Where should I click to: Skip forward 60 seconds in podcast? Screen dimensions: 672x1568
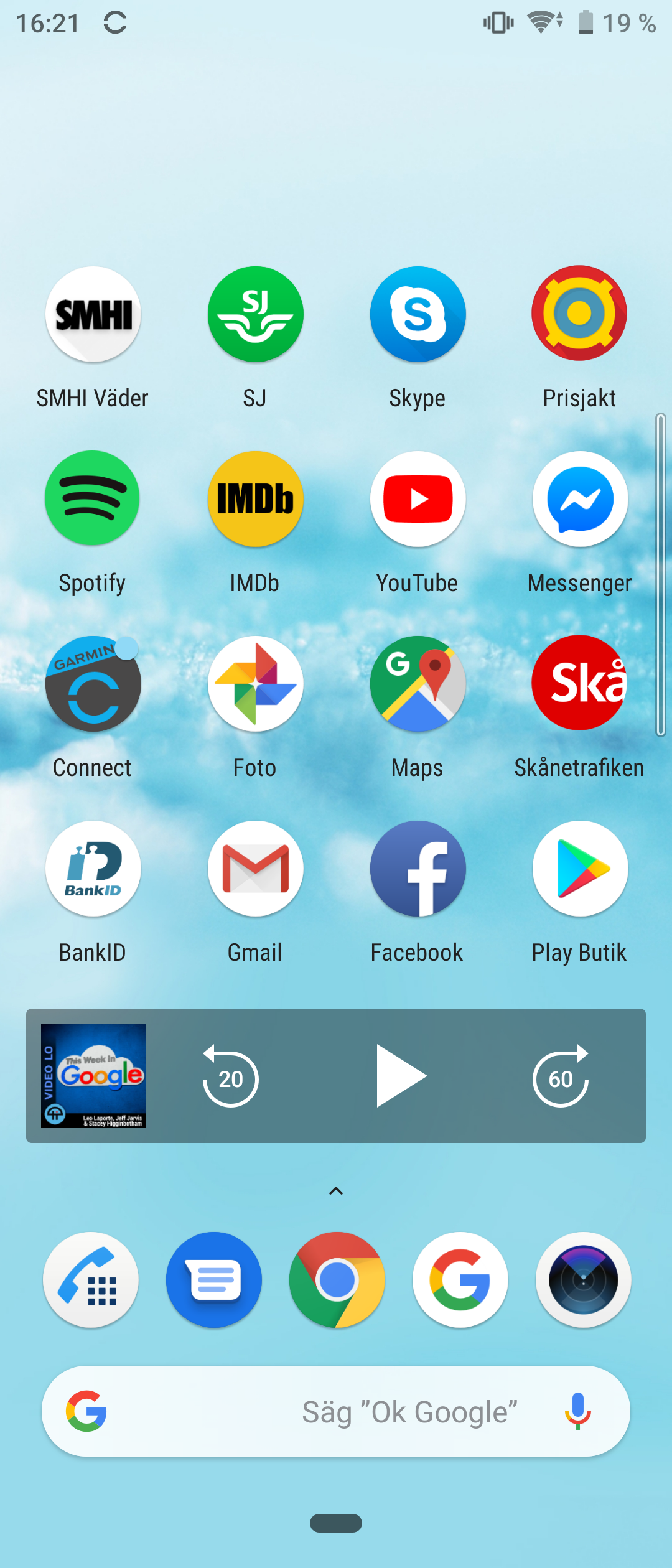(x=561, y=1076)
